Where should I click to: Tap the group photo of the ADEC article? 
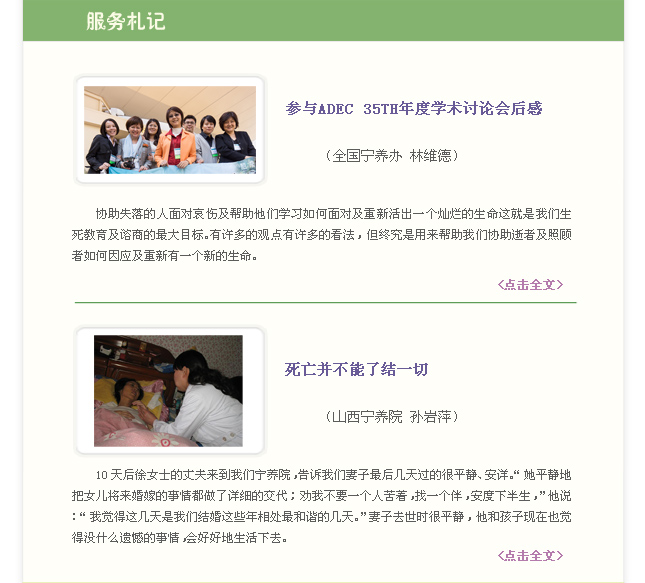[170, 130]
